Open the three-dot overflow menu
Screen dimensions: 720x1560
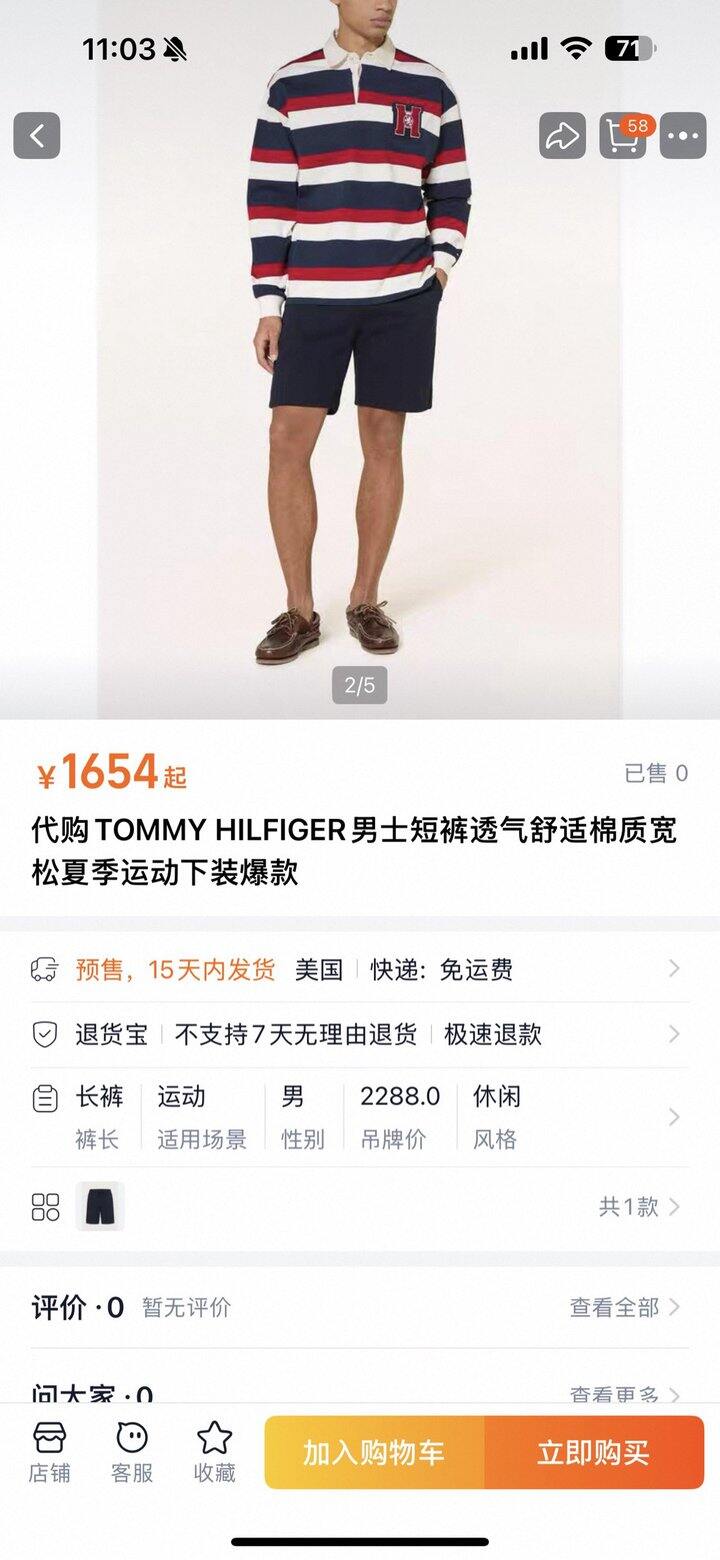(x=684, y=136)
